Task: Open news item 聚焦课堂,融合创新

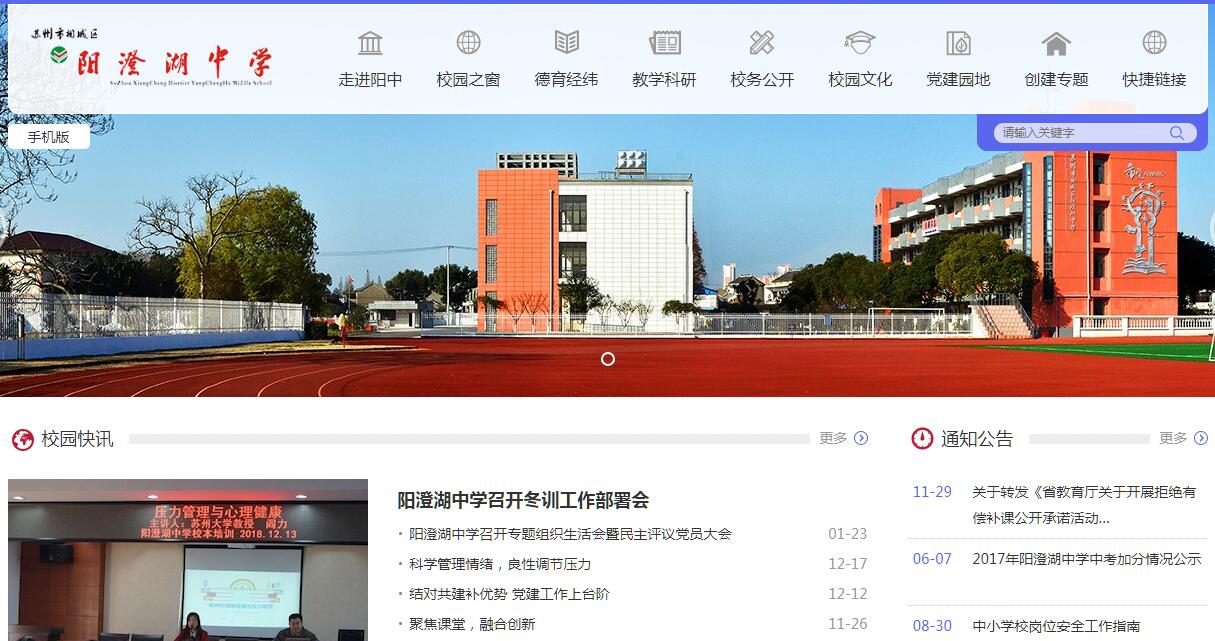Action: click(x=472, y=624)
